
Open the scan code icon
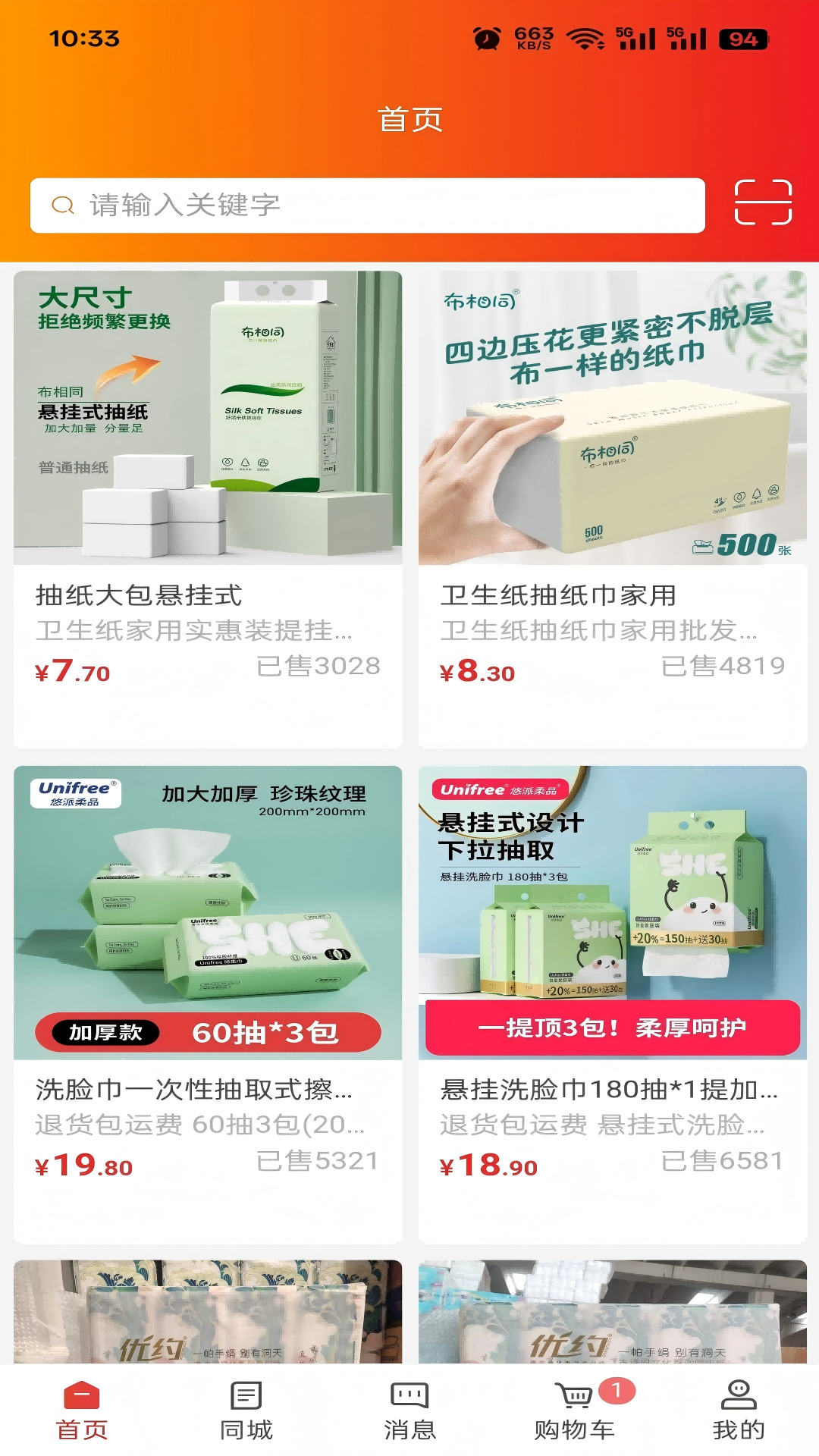[x=763, y=202]
